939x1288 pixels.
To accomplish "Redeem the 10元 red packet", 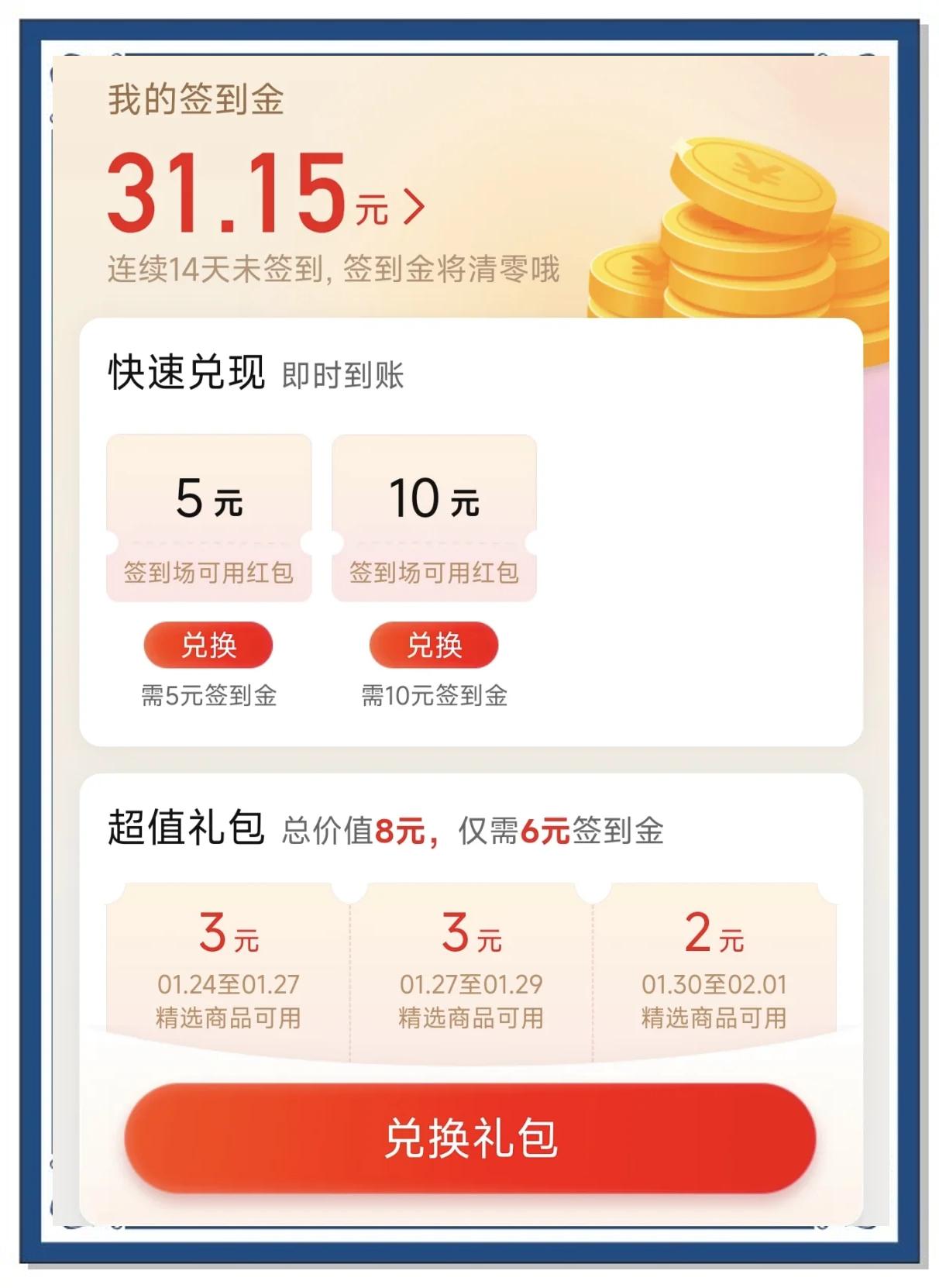I will pos(433,645).
